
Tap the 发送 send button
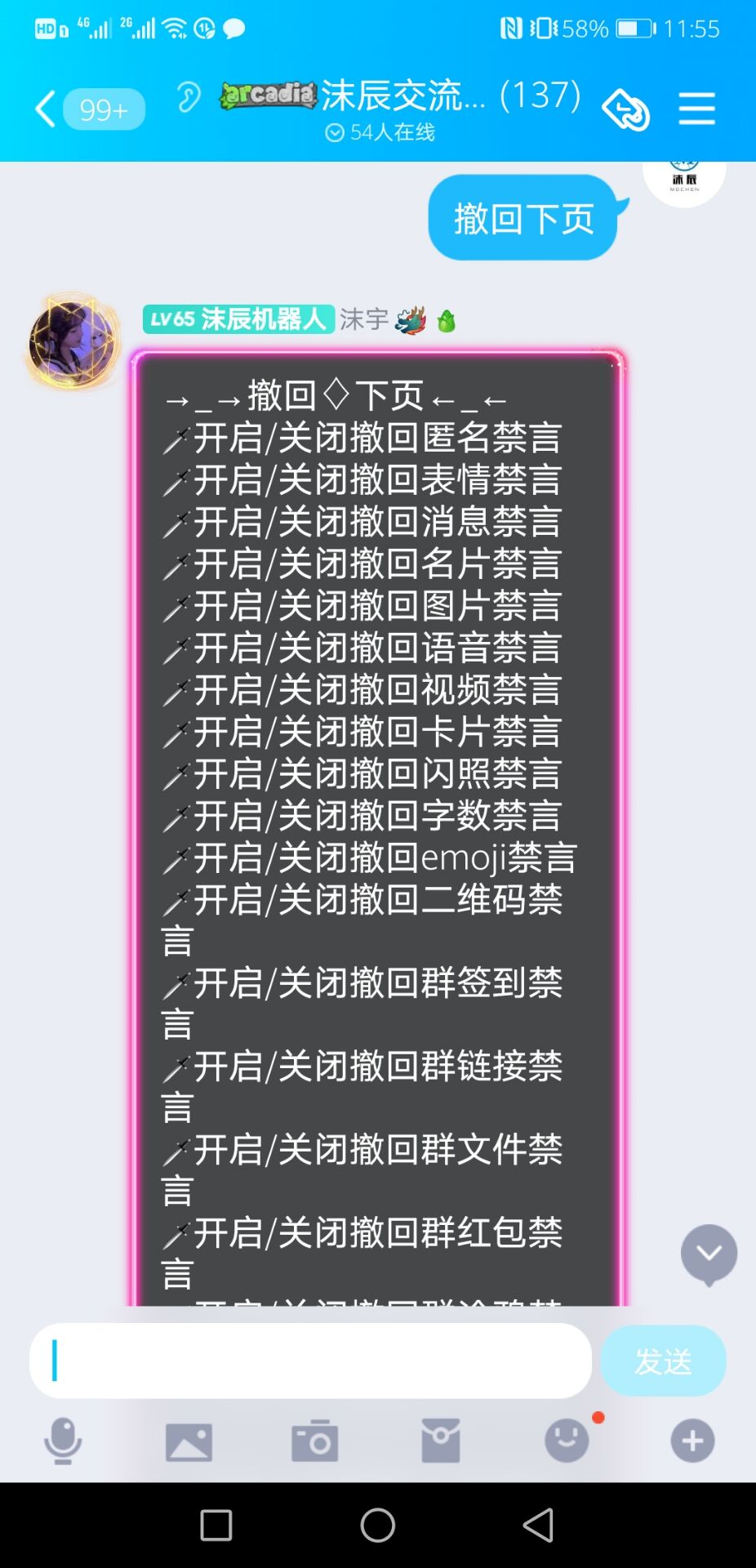click(x=663, y=1361)
